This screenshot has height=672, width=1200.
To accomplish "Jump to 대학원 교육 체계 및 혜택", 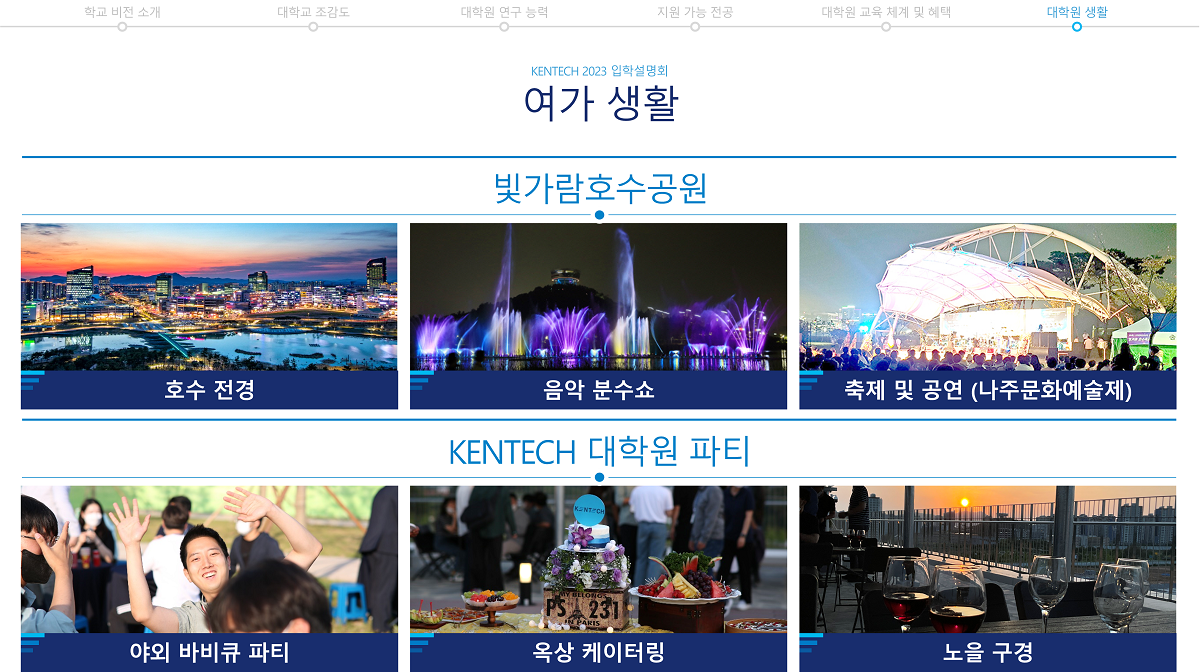I will pyautogui.click(x=886, y=13).
